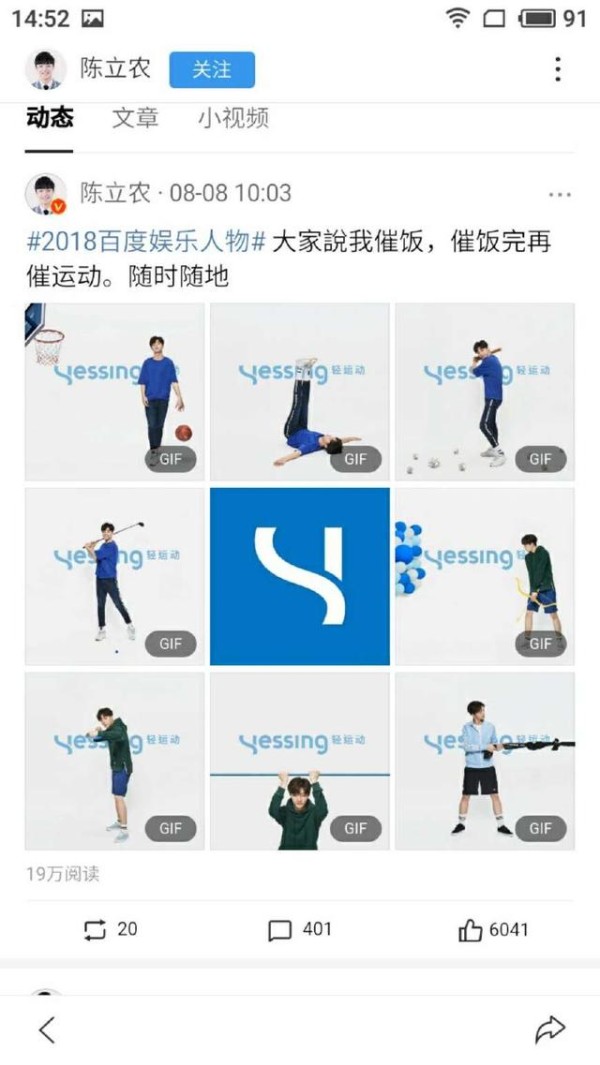View the lying-down leg raise GIF

[x=300, y=392]
